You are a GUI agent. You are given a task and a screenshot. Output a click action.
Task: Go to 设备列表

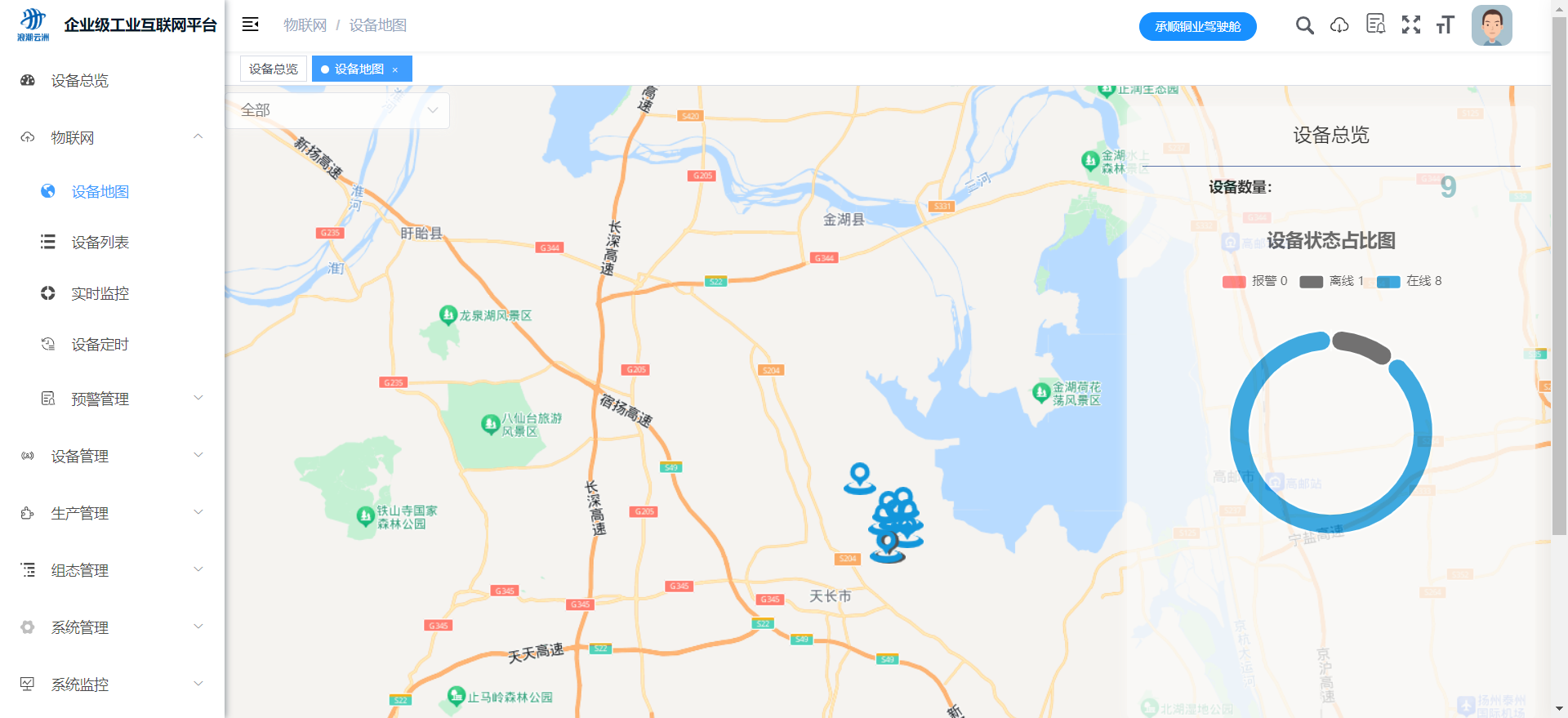pos(100,242)
